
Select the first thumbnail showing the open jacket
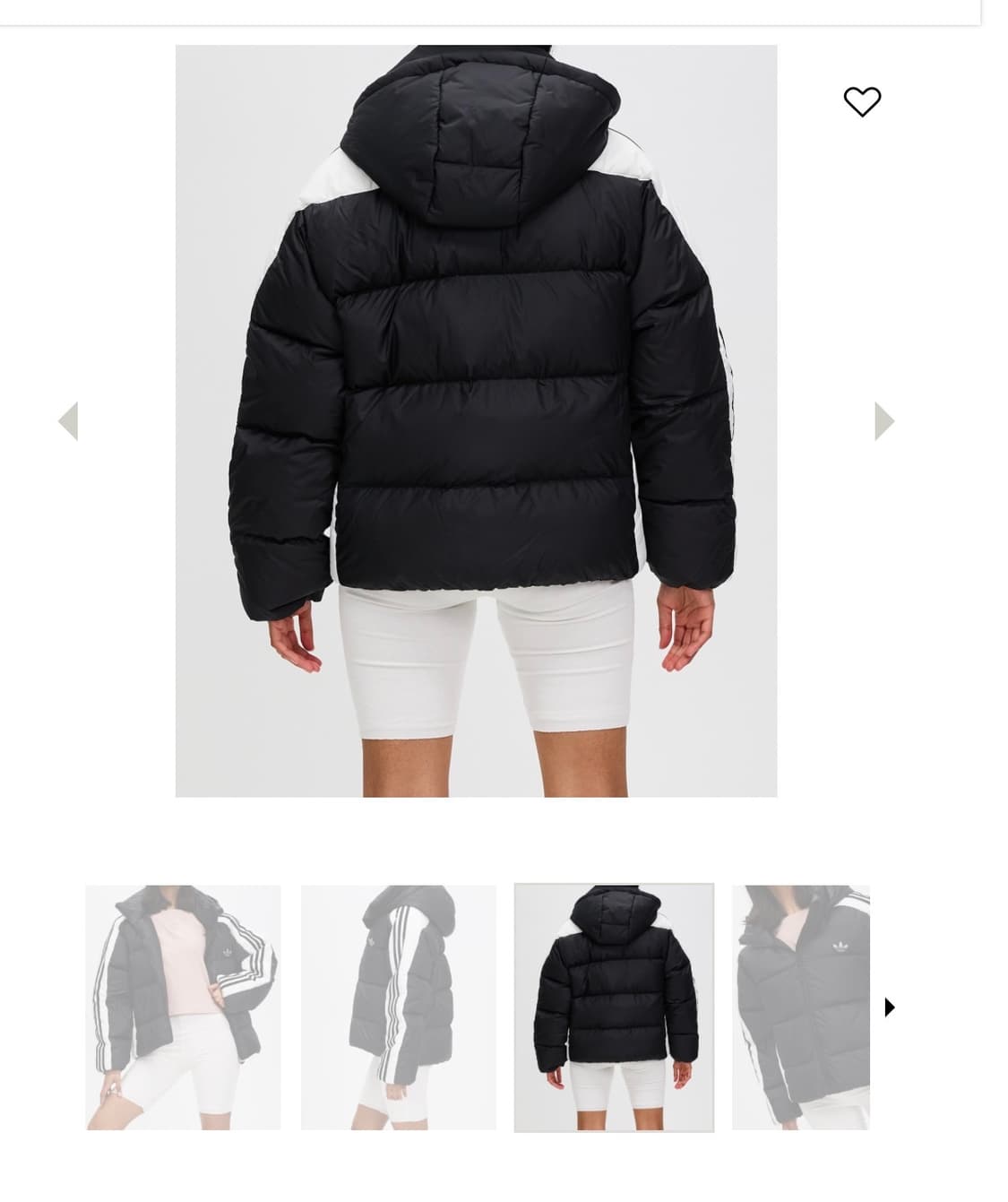click(183, 1006)
